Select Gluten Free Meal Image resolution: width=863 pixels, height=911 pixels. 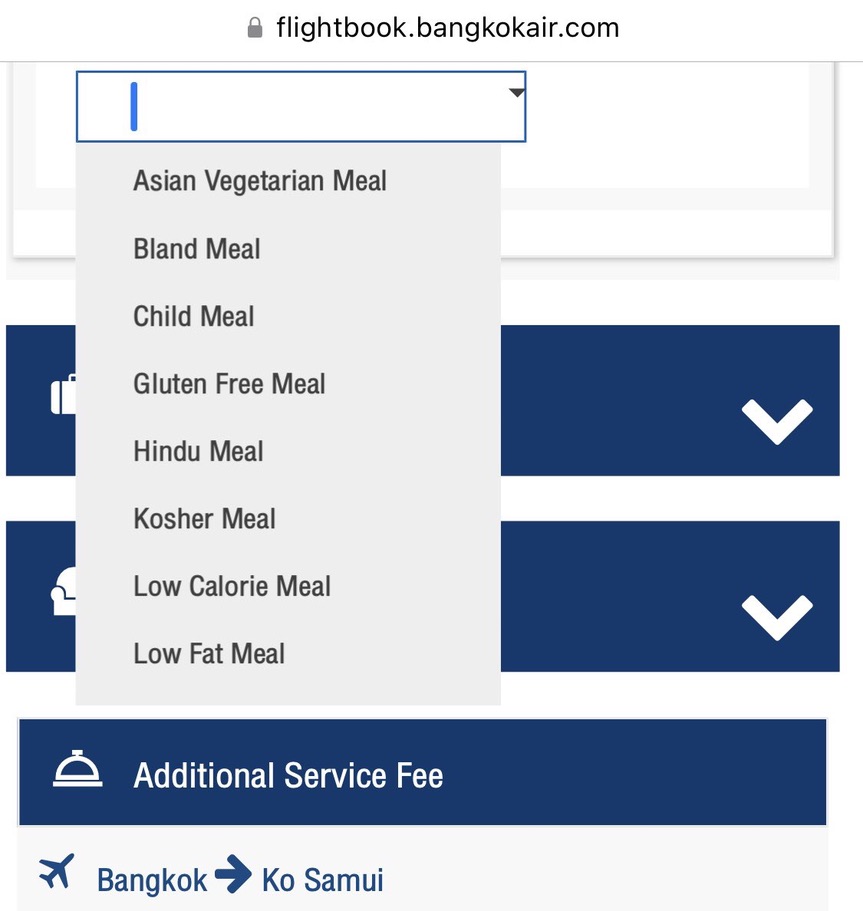(x=229, y=384)
